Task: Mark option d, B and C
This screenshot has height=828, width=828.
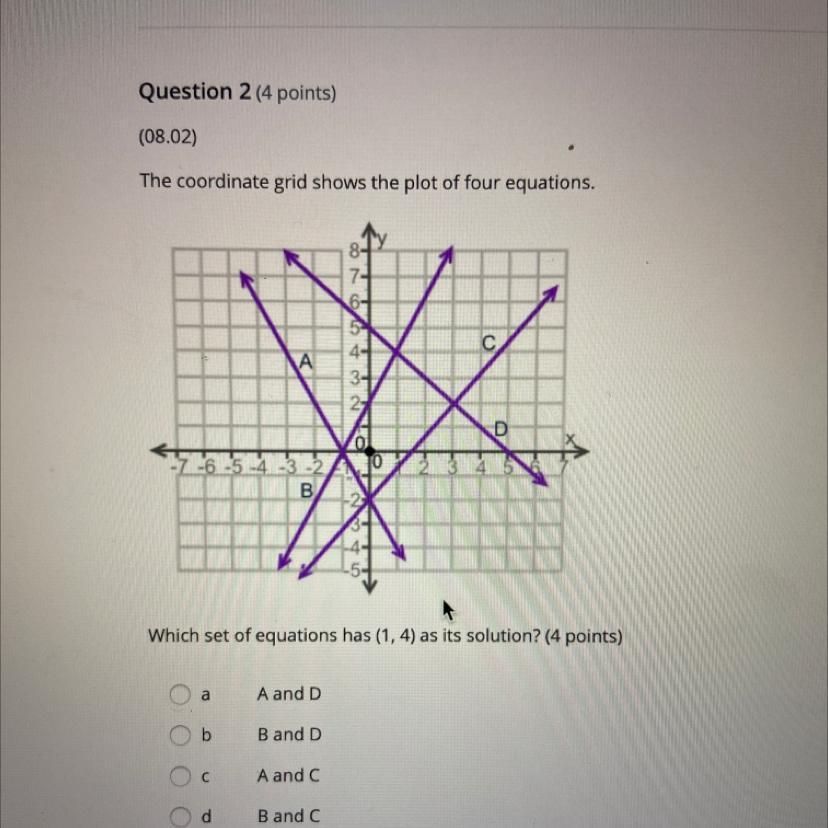Action: [180, 816]
